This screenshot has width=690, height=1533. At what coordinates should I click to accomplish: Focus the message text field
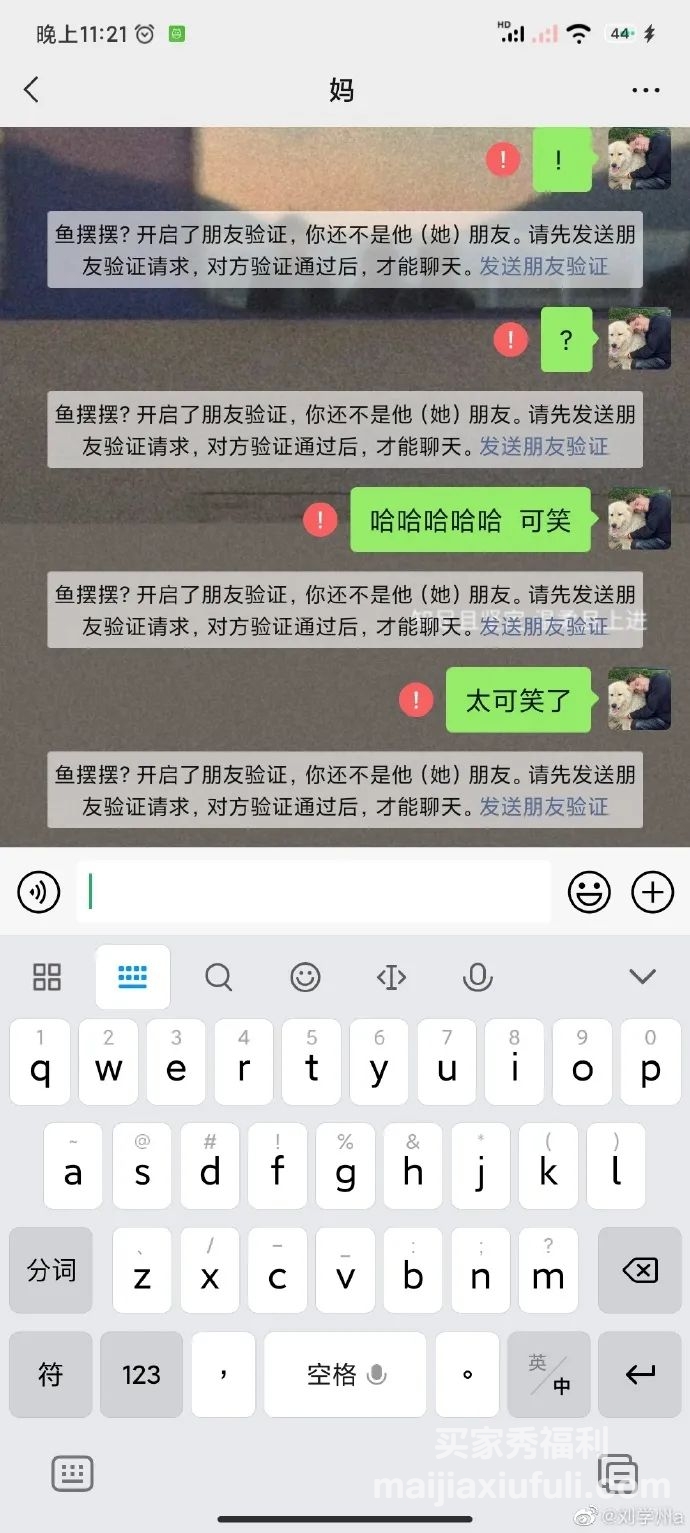[x=313, y=891]
